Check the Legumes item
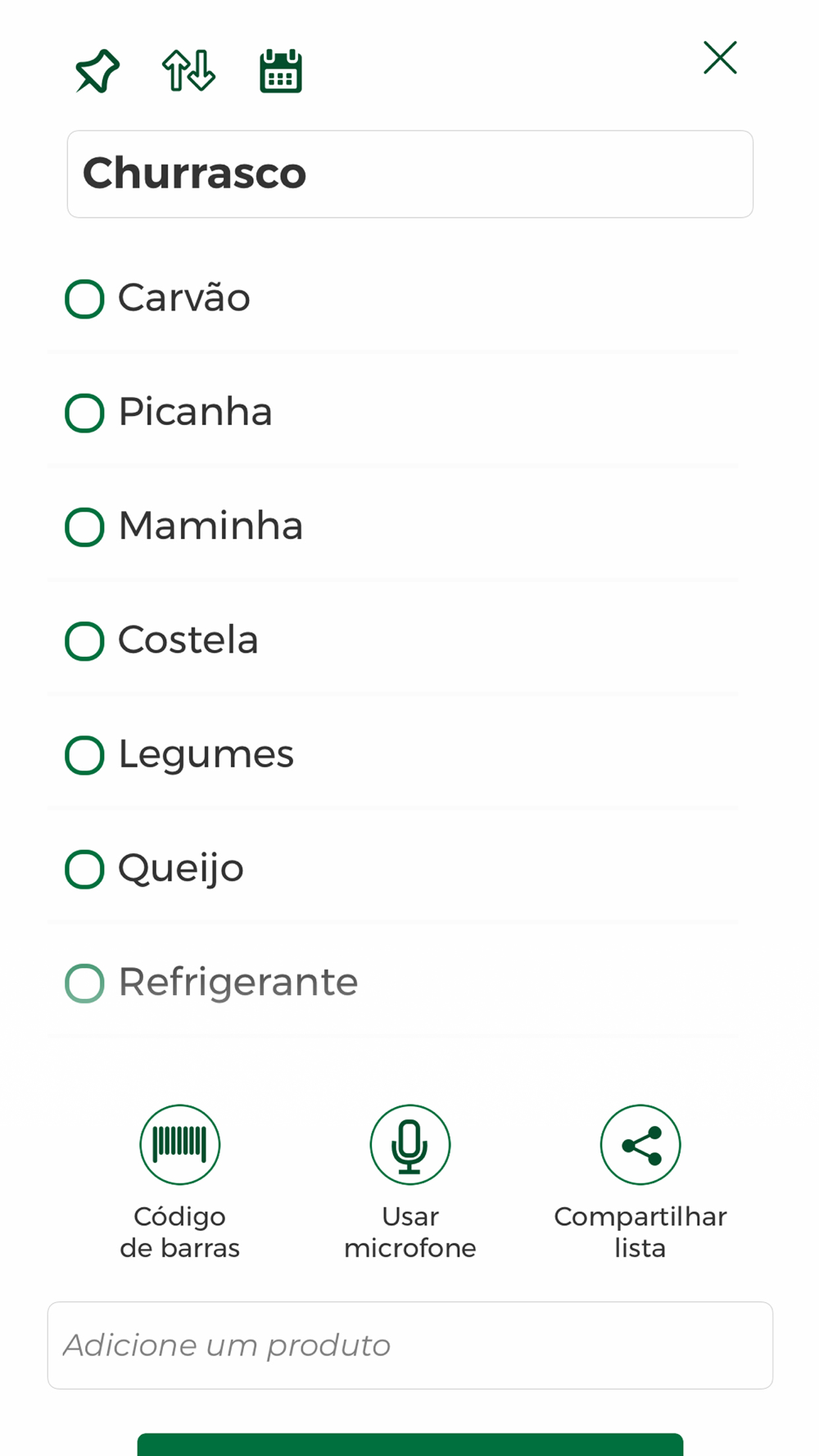The height and width of the screenshot is (1456, 819). coord(84,755)
